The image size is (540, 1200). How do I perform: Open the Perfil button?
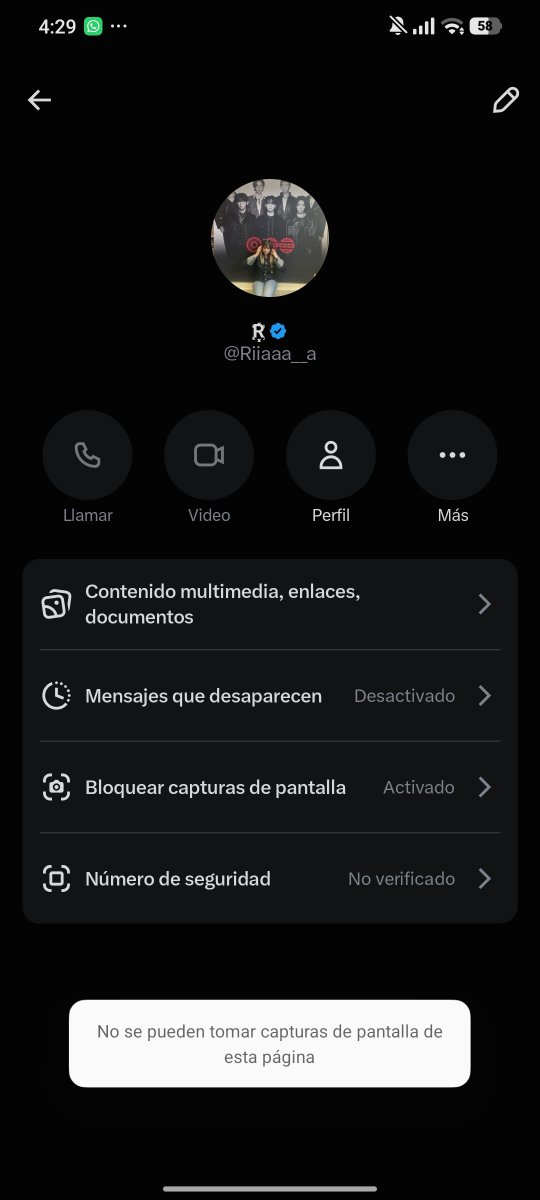coord(331,455)
